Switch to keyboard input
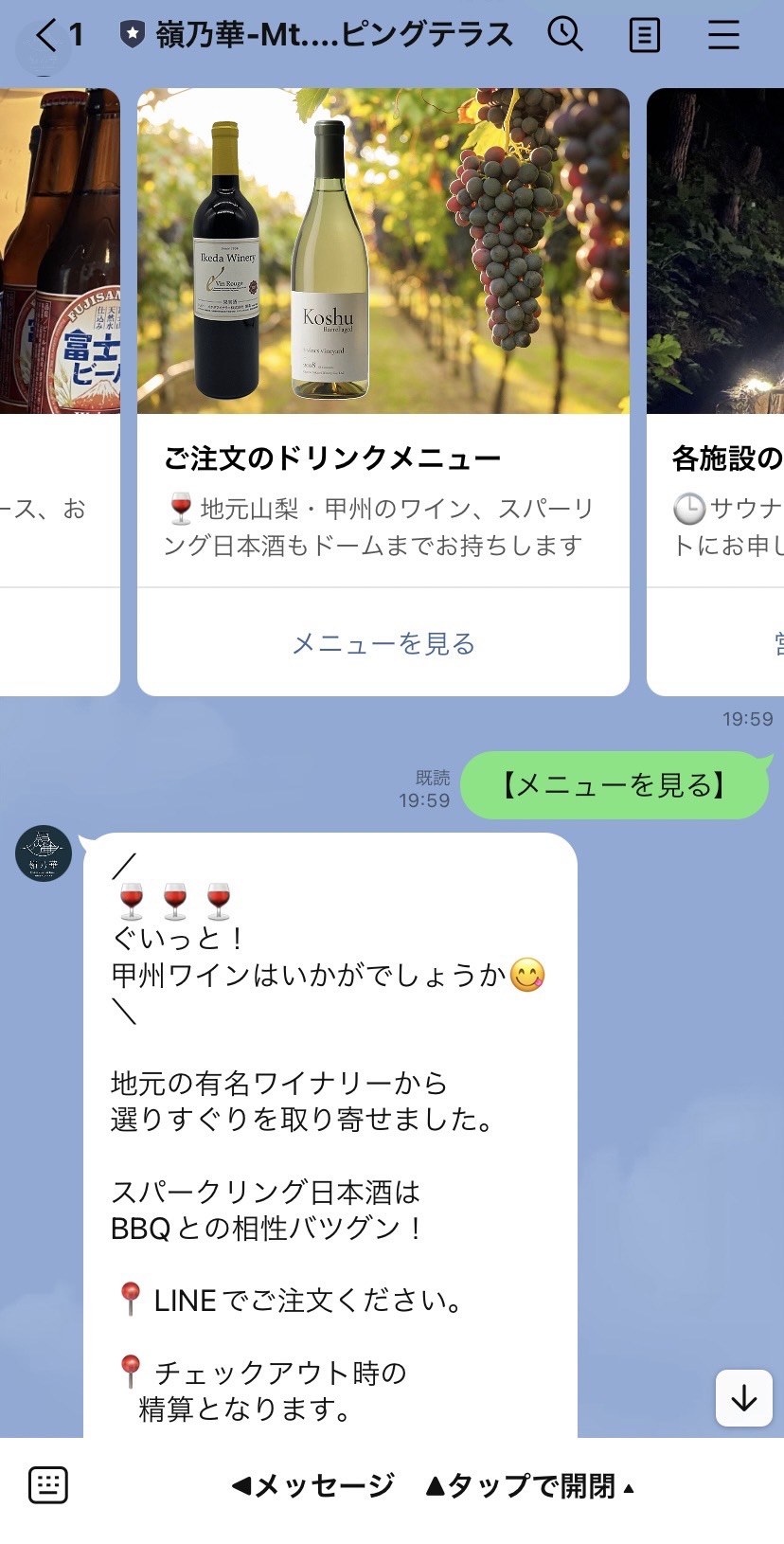This screenshot has height=1544, width=784. coord(48,1485)
